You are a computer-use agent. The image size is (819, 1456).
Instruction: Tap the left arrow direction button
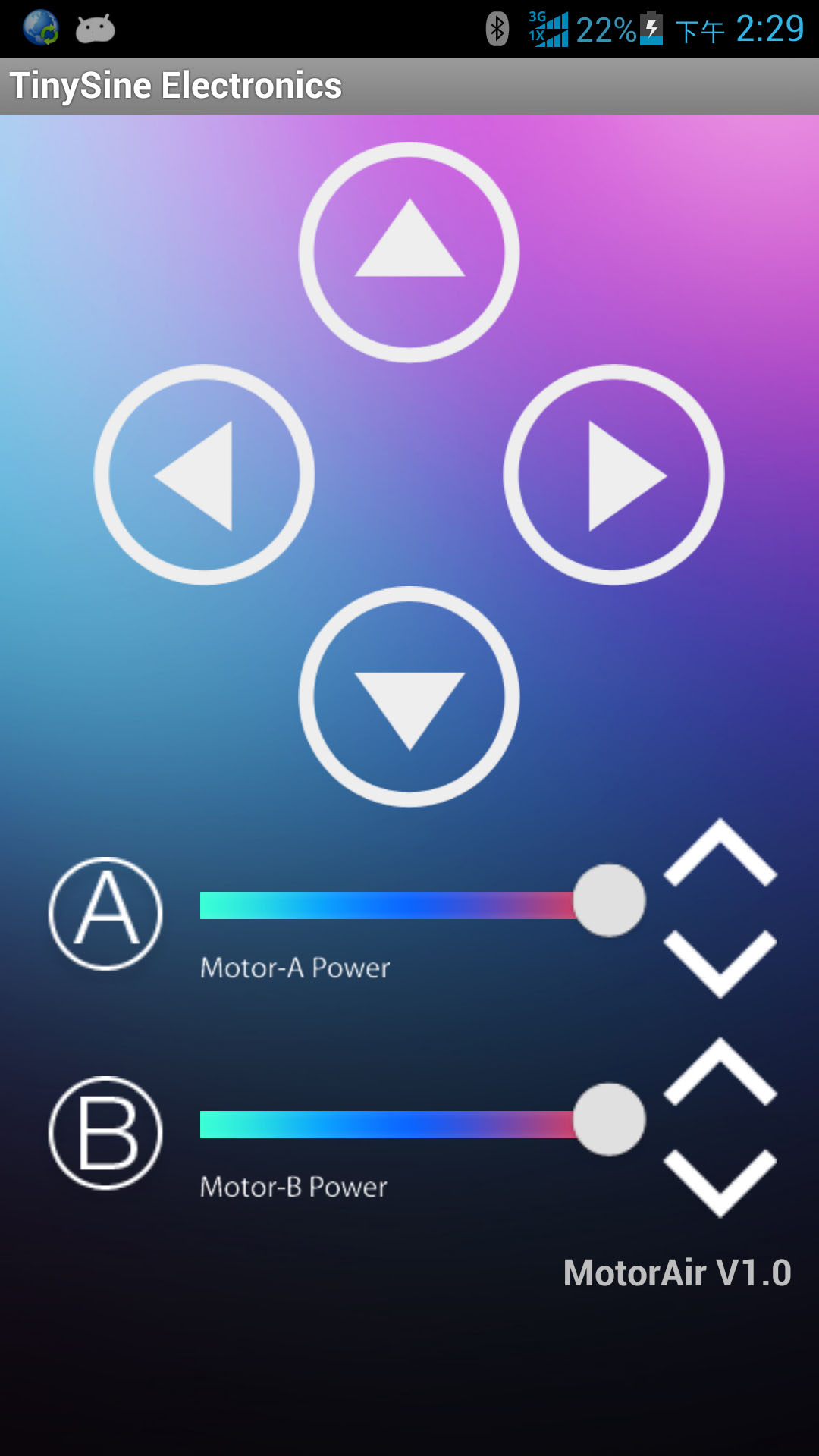(x=204, y=475)
